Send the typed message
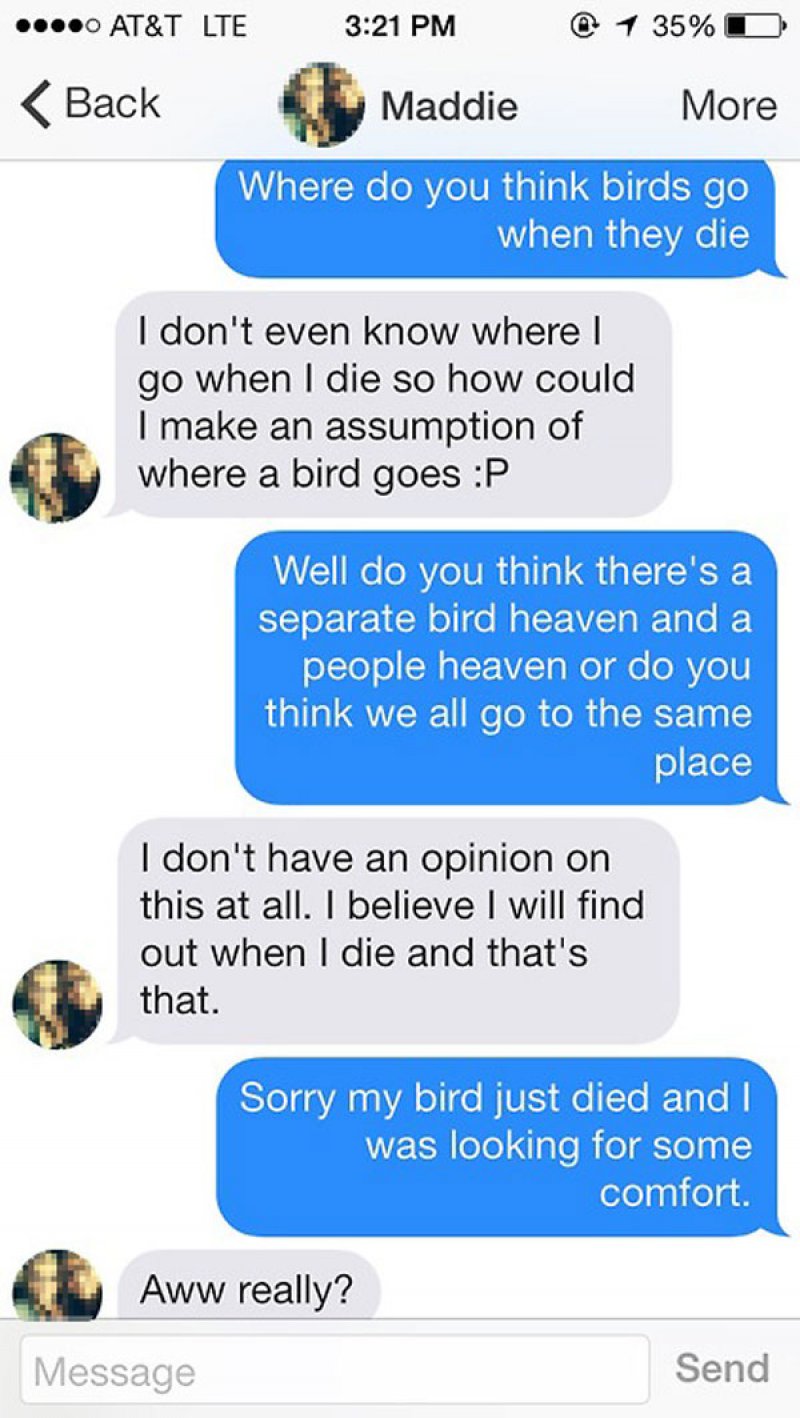The height and width of the screenshot is (1418, 800). tap(722, 1367)
